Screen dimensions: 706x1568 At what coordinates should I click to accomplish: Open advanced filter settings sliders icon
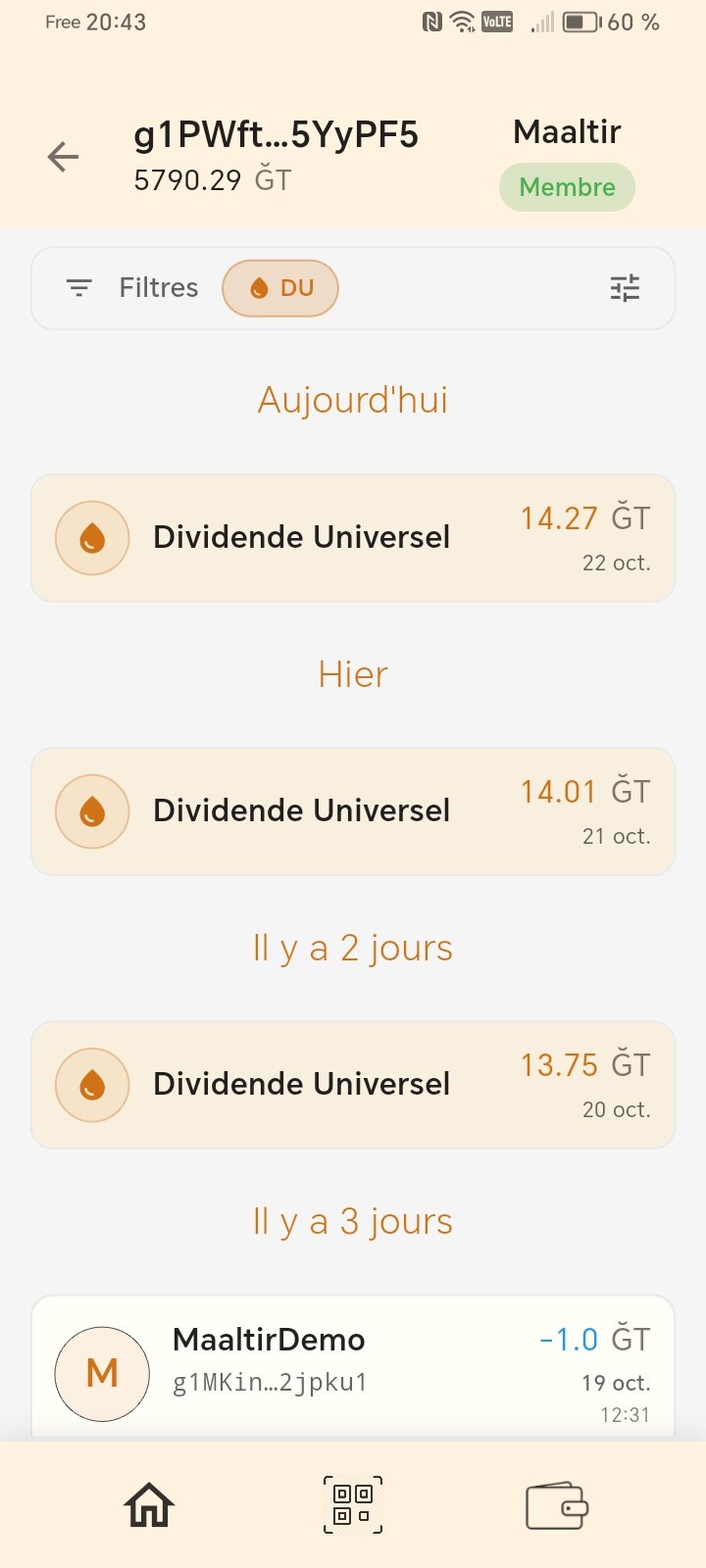click(x=625, y=288)
